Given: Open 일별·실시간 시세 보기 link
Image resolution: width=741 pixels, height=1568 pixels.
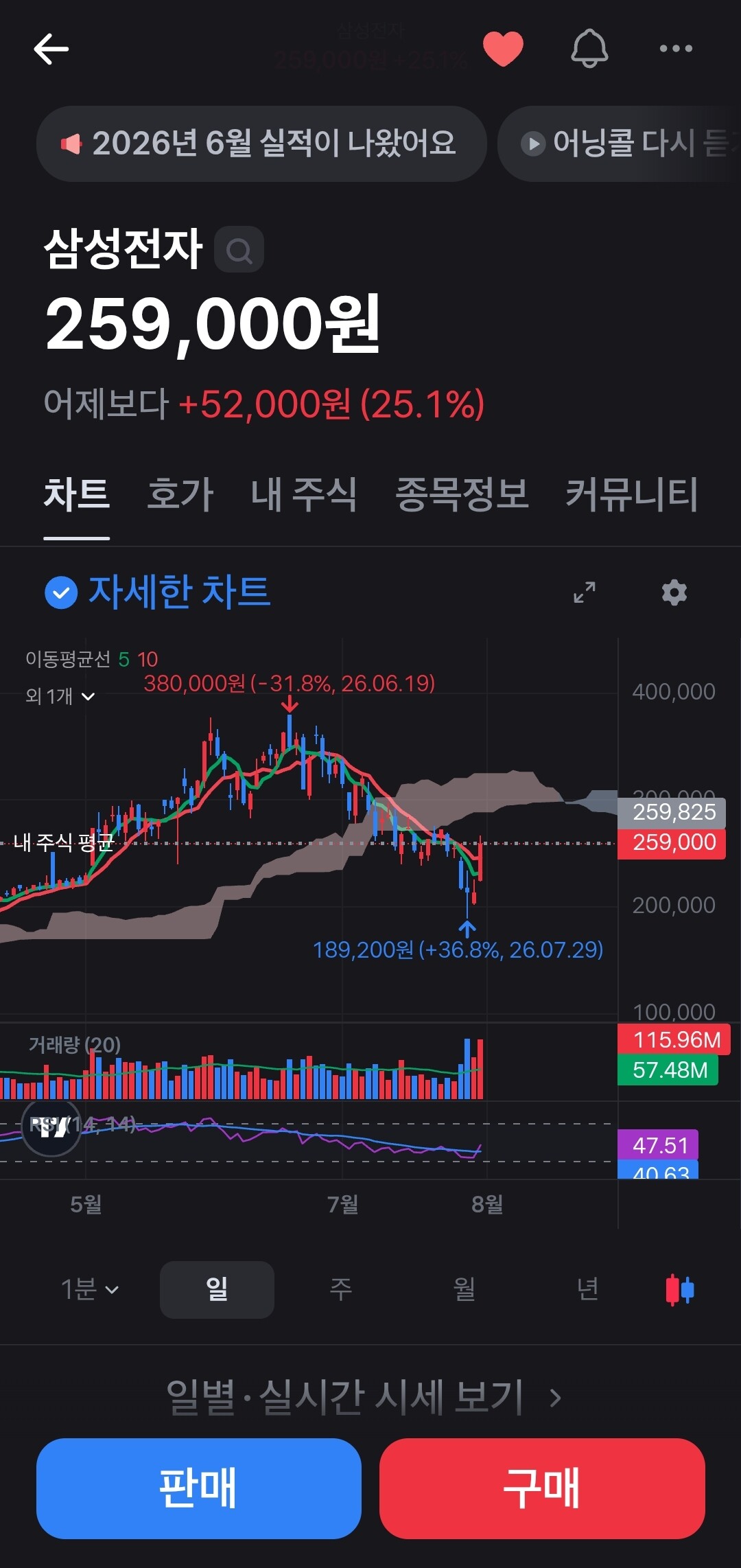Looking at the screenshot, I should click(364, 1397).
